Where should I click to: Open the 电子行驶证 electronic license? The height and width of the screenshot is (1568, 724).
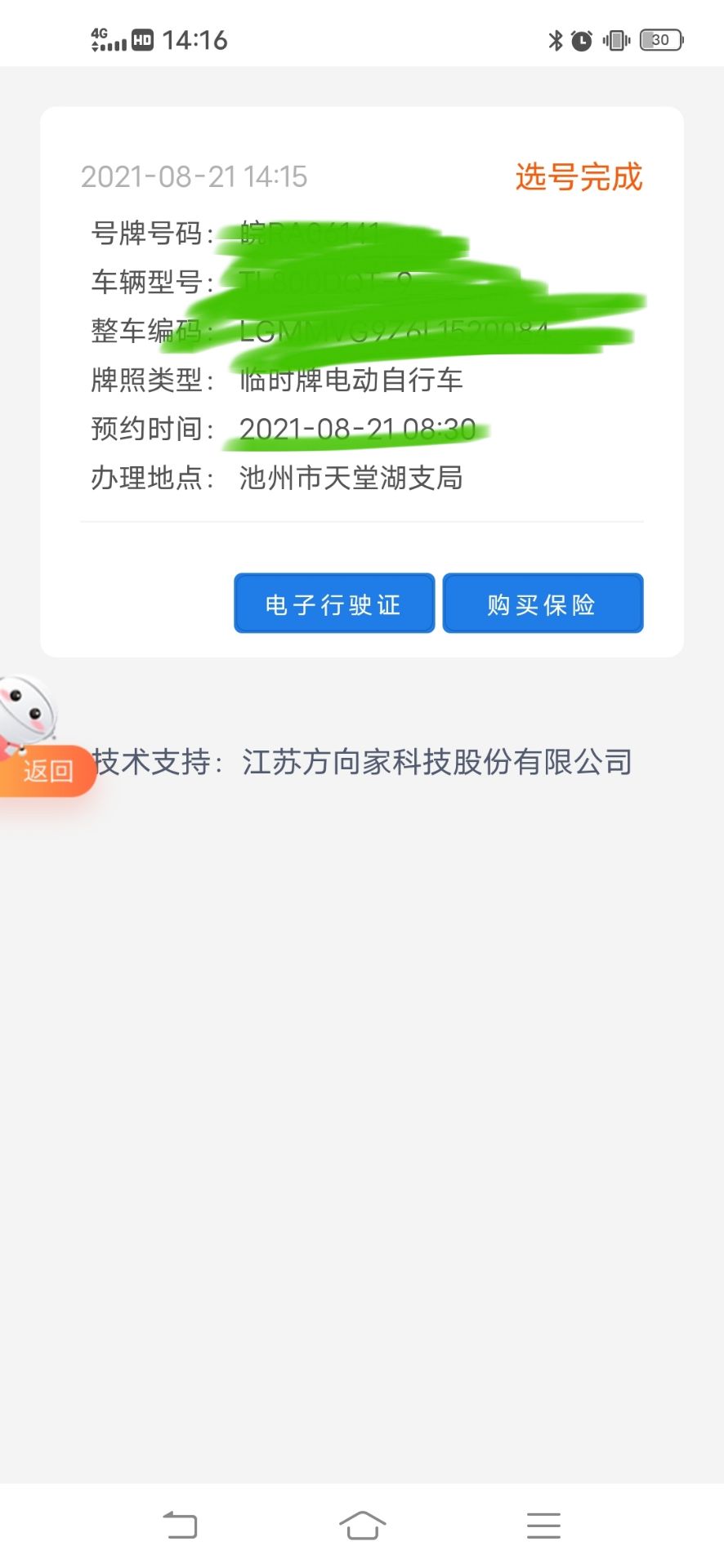click(333, 604)
